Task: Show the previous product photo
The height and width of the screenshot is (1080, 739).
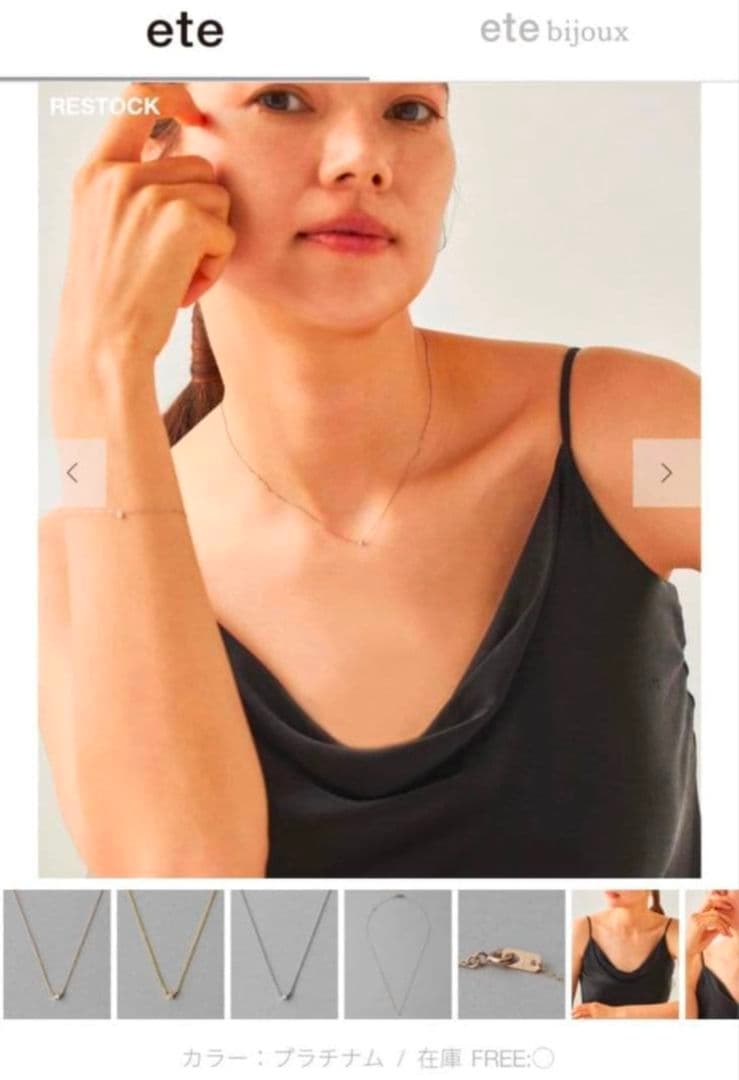Action: [x=72, y=473]
